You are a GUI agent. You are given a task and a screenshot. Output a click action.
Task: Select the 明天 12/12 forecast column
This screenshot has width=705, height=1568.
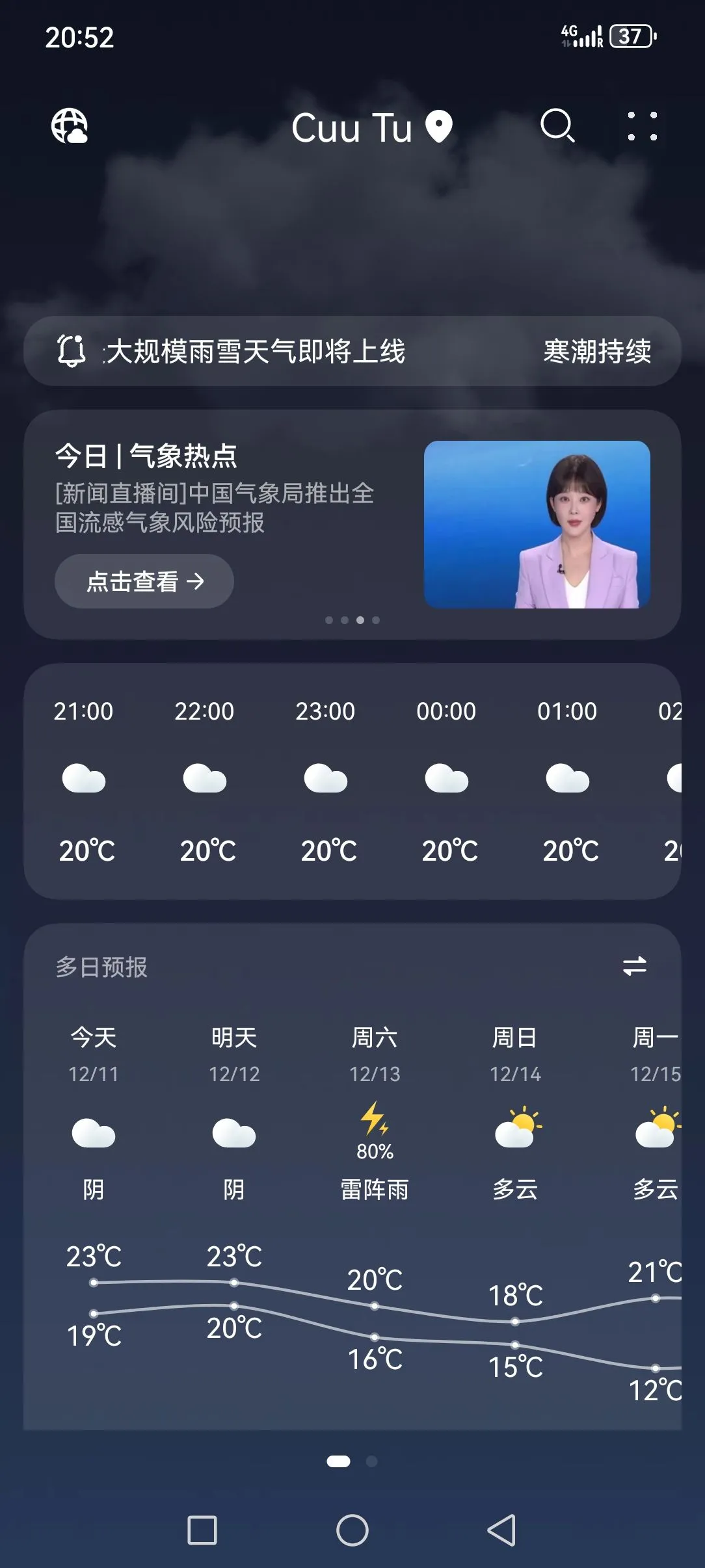pyautogui.click(x=234, y=1118)
